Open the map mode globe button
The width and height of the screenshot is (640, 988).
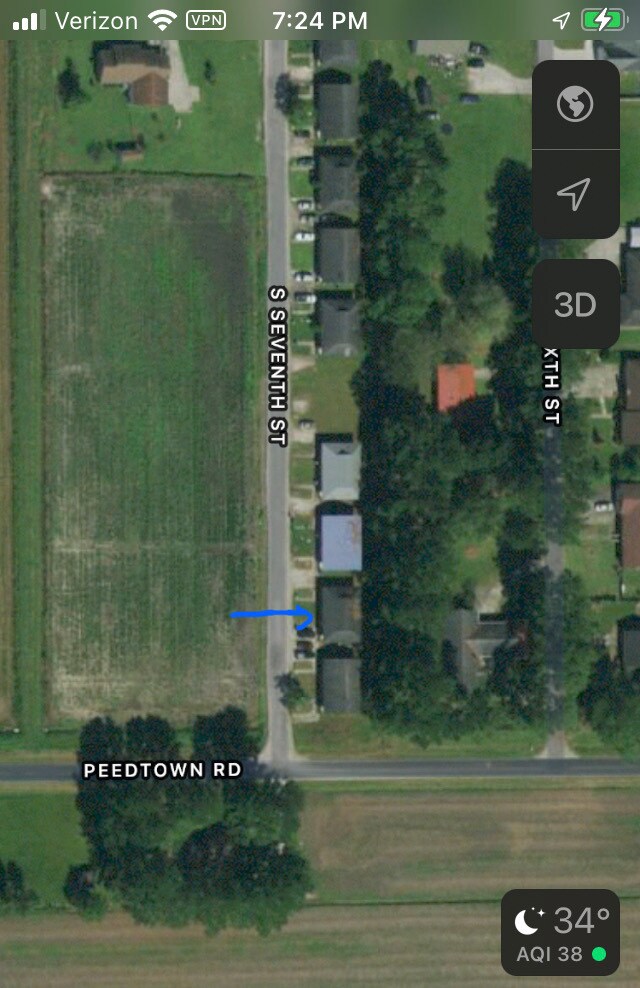pyautogui.click(x=575, y=104)
